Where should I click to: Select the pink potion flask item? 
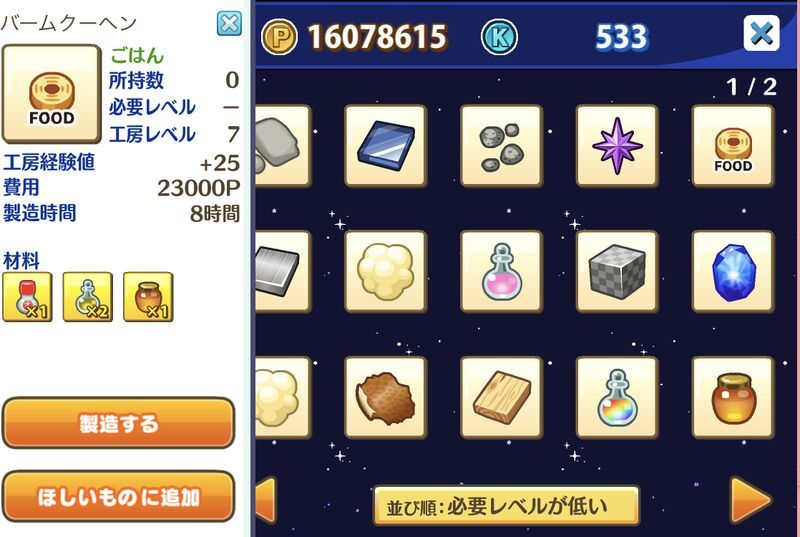501,272
